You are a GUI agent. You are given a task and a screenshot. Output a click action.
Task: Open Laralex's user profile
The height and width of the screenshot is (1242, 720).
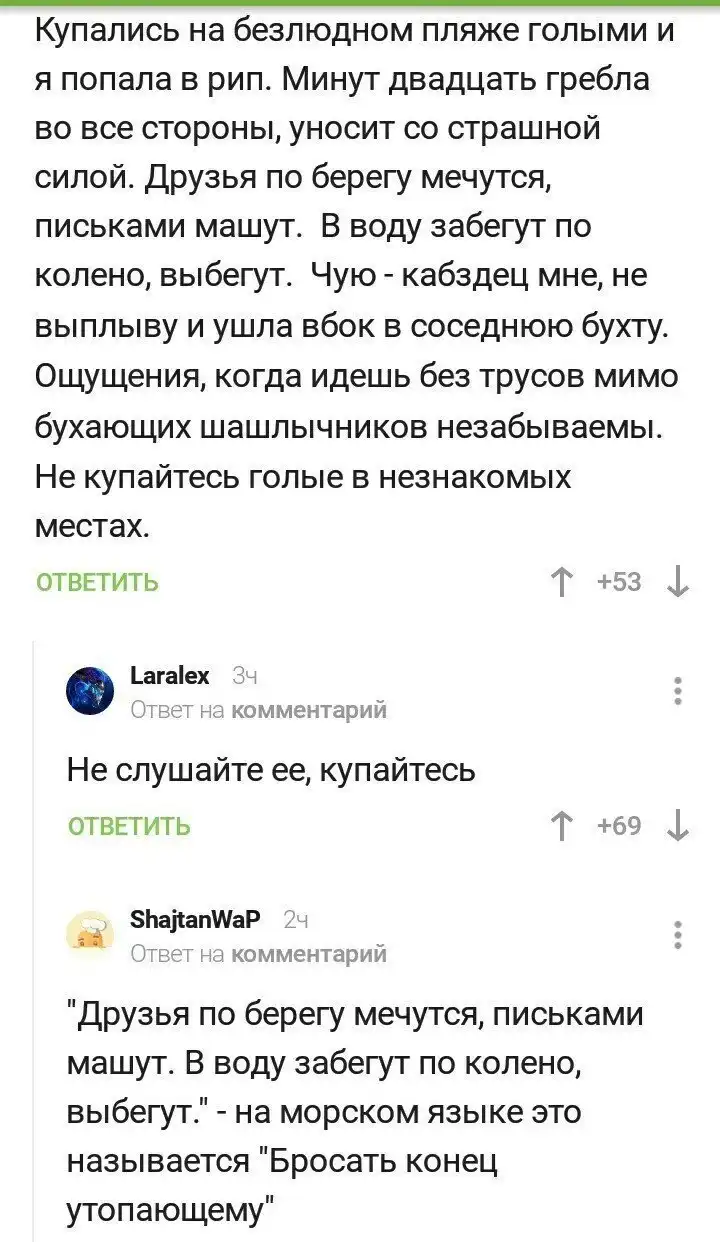tap(170, 676)
